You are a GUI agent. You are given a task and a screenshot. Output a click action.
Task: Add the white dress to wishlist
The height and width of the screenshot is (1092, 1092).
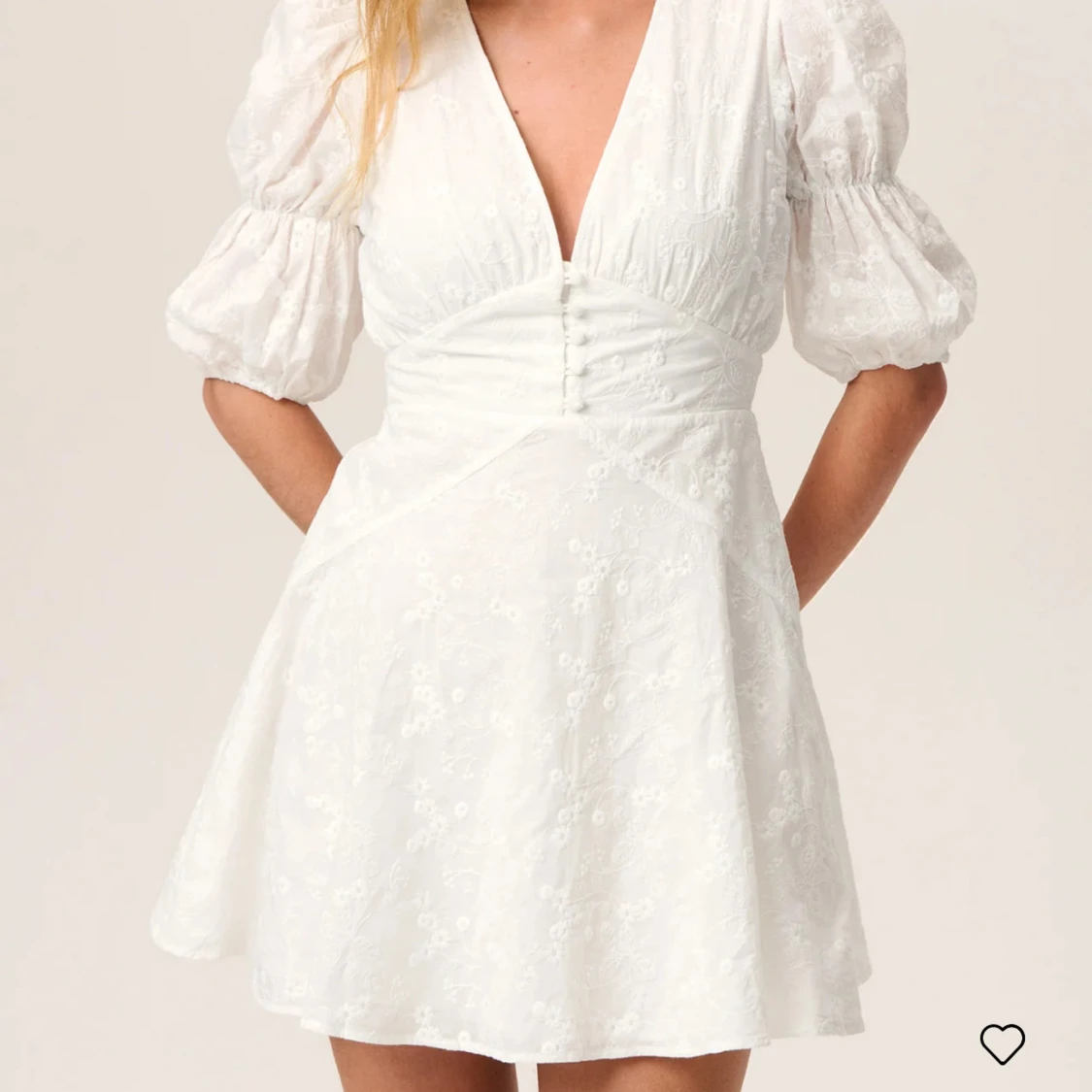(x=1002, y=1044)
